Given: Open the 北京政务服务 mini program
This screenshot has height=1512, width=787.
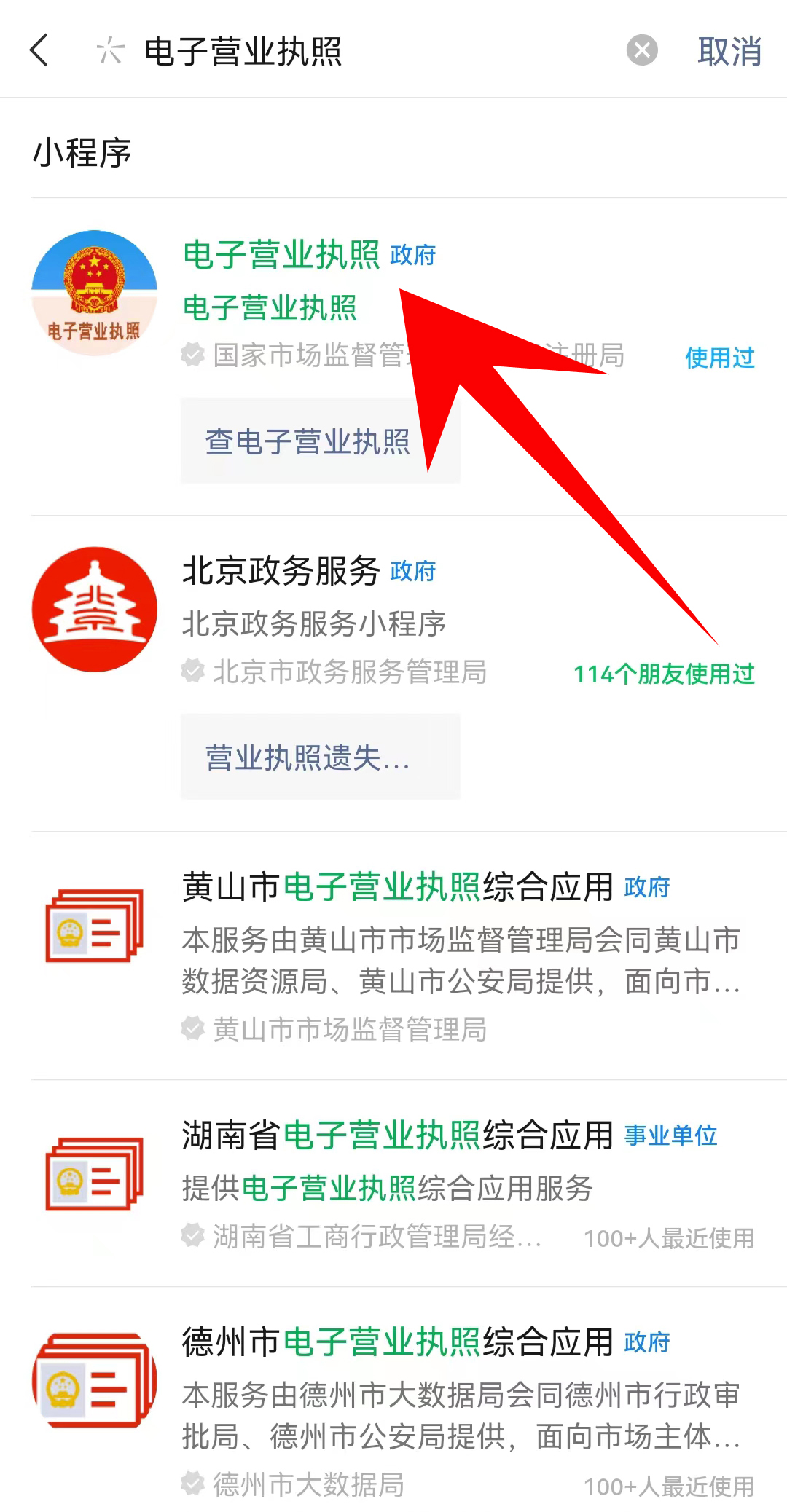Looking at the screenshot, I should pyautogui.click(x=281, y=571).
